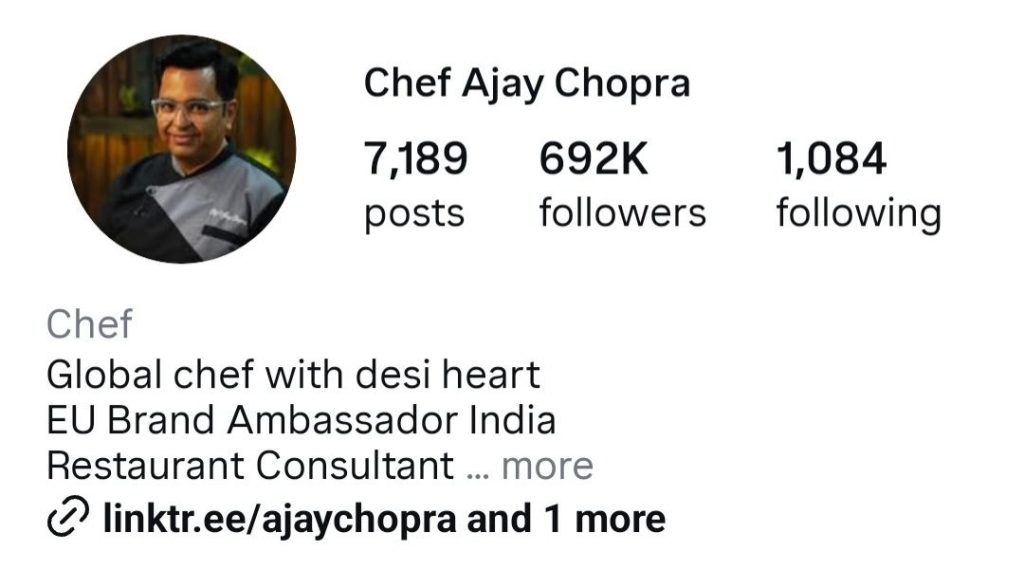Open the 1,084 following list

click(x=857, y=186)
